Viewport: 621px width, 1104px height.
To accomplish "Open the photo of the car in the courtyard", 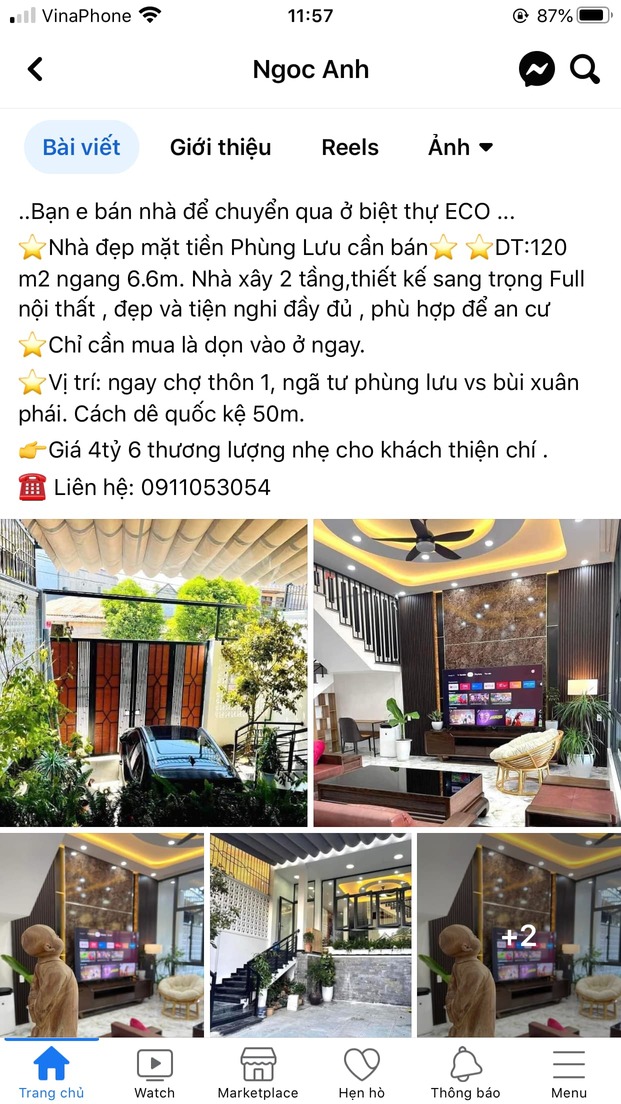I will tap(154, 672).
